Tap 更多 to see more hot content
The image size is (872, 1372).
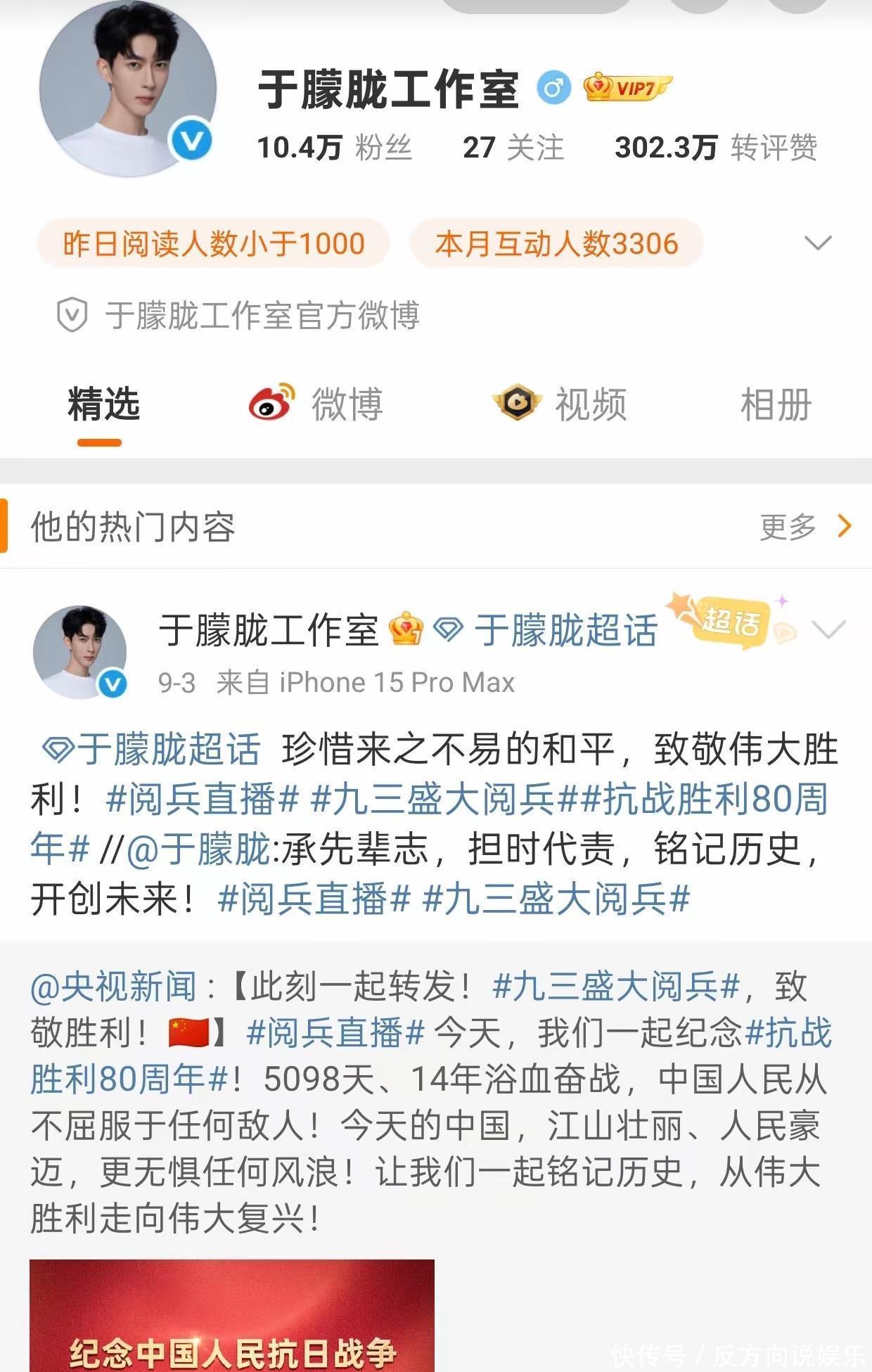coord(806,526)
